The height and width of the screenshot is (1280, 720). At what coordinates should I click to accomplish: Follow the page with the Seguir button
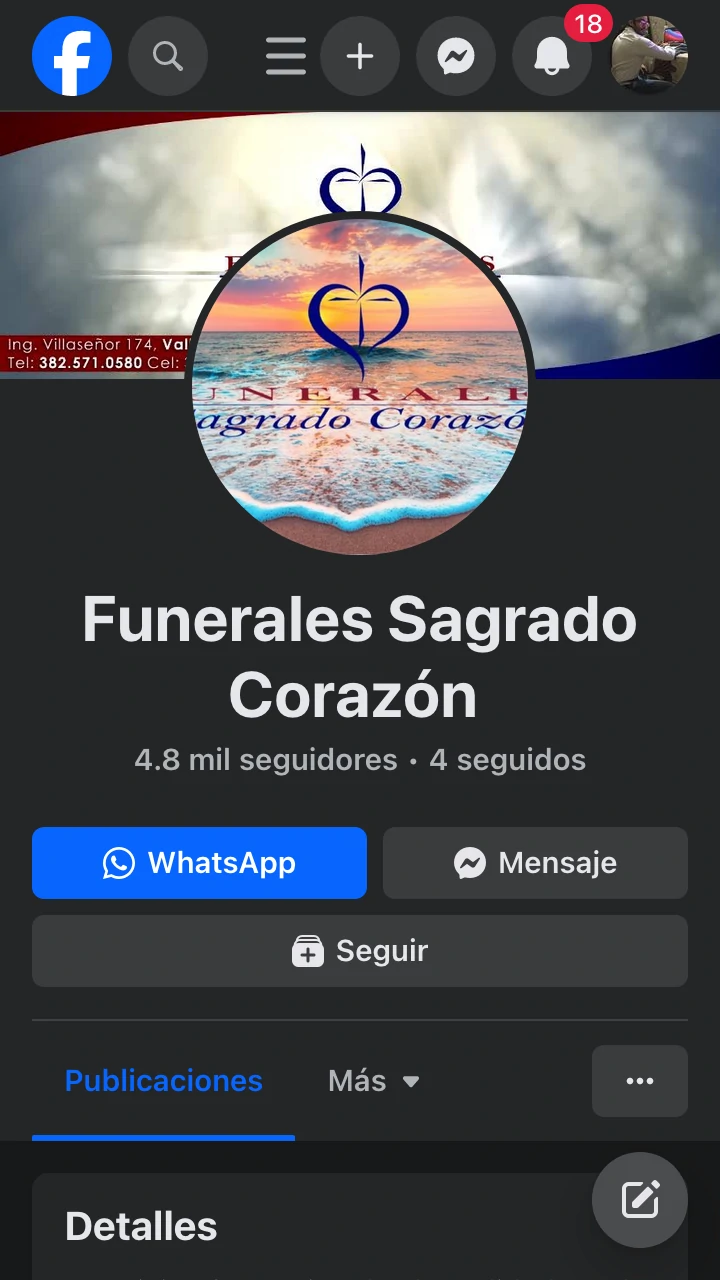(x=360, y=951)
